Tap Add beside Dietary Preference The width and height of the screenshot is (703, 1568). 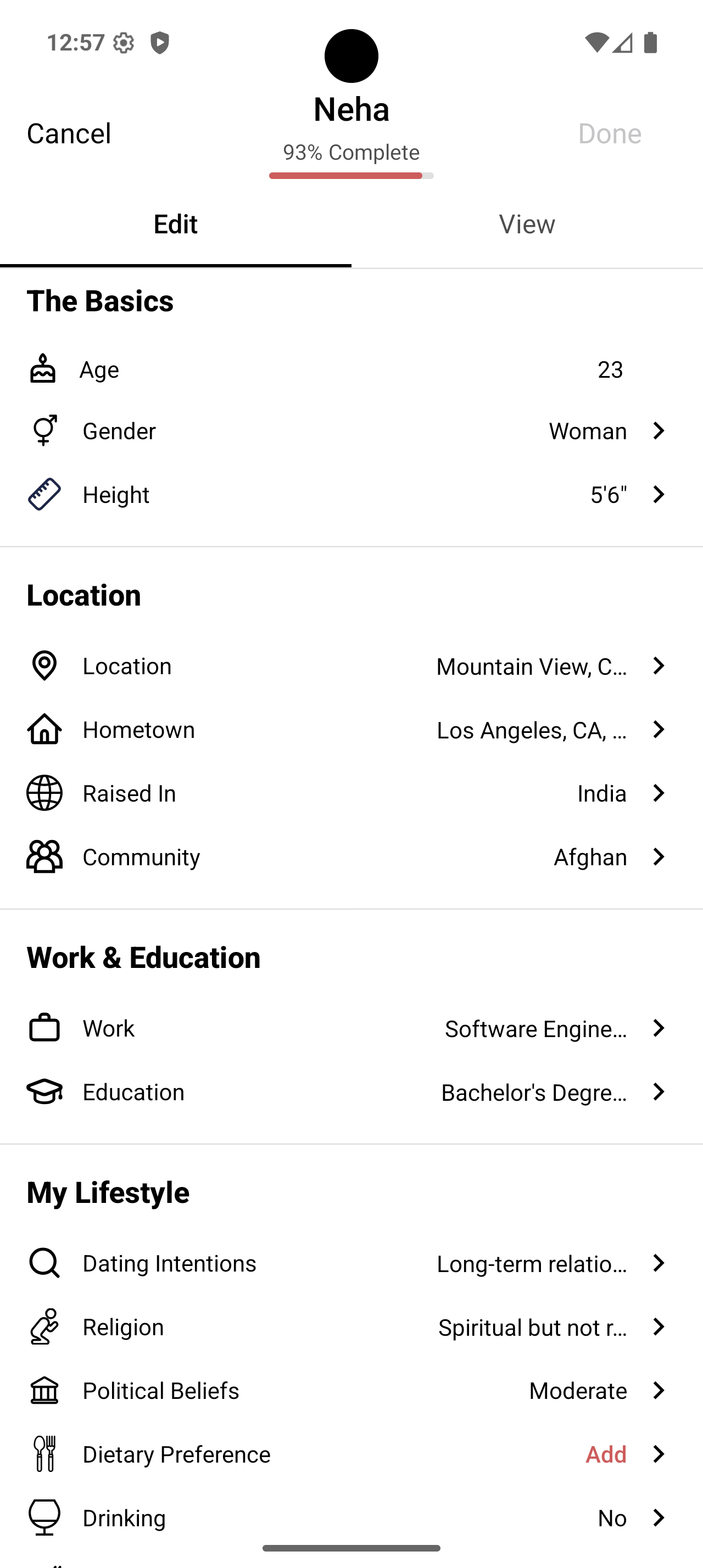click(x=606, y=1454)
